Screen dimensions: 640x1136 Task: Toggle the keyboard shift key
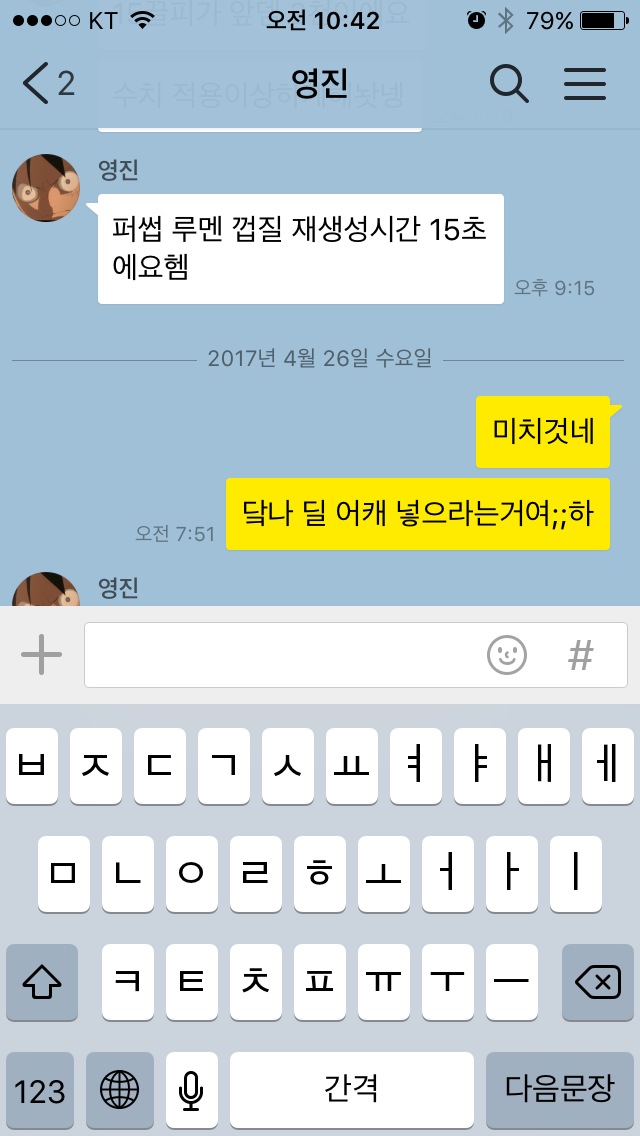(42, 983)
